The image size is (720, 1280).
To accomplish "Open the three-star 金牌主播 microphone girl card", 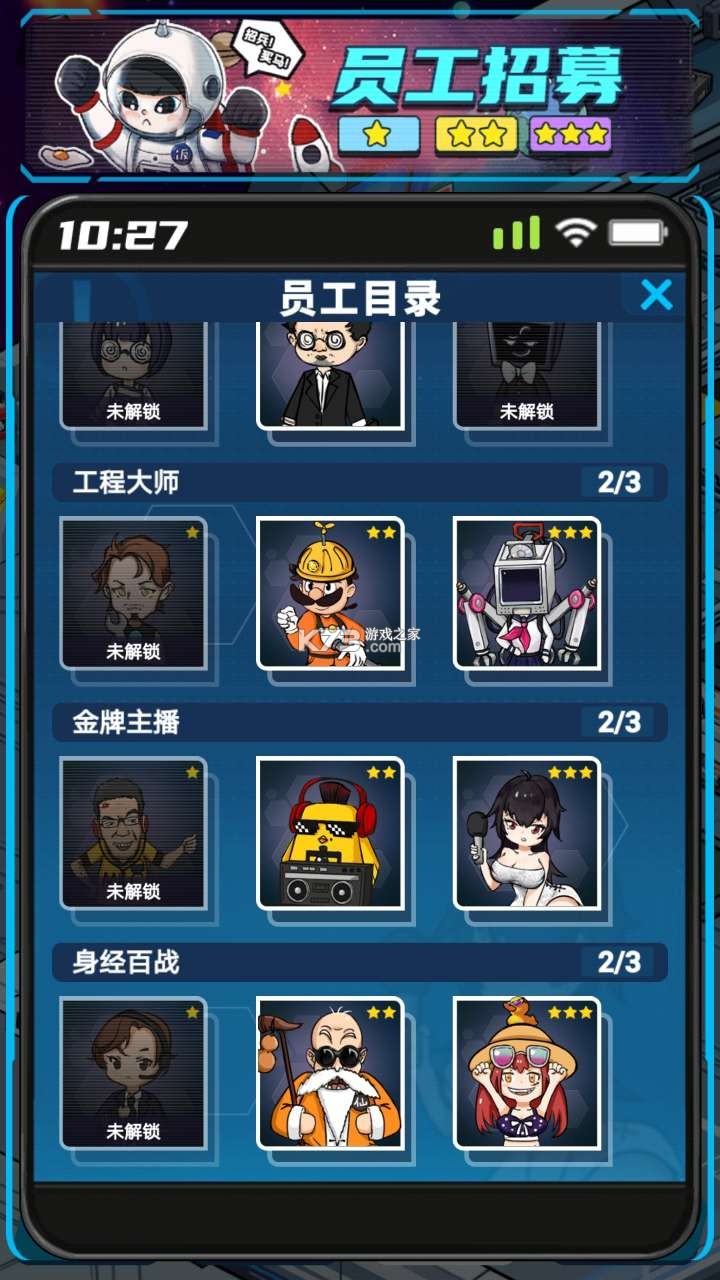I will (527, 833).
